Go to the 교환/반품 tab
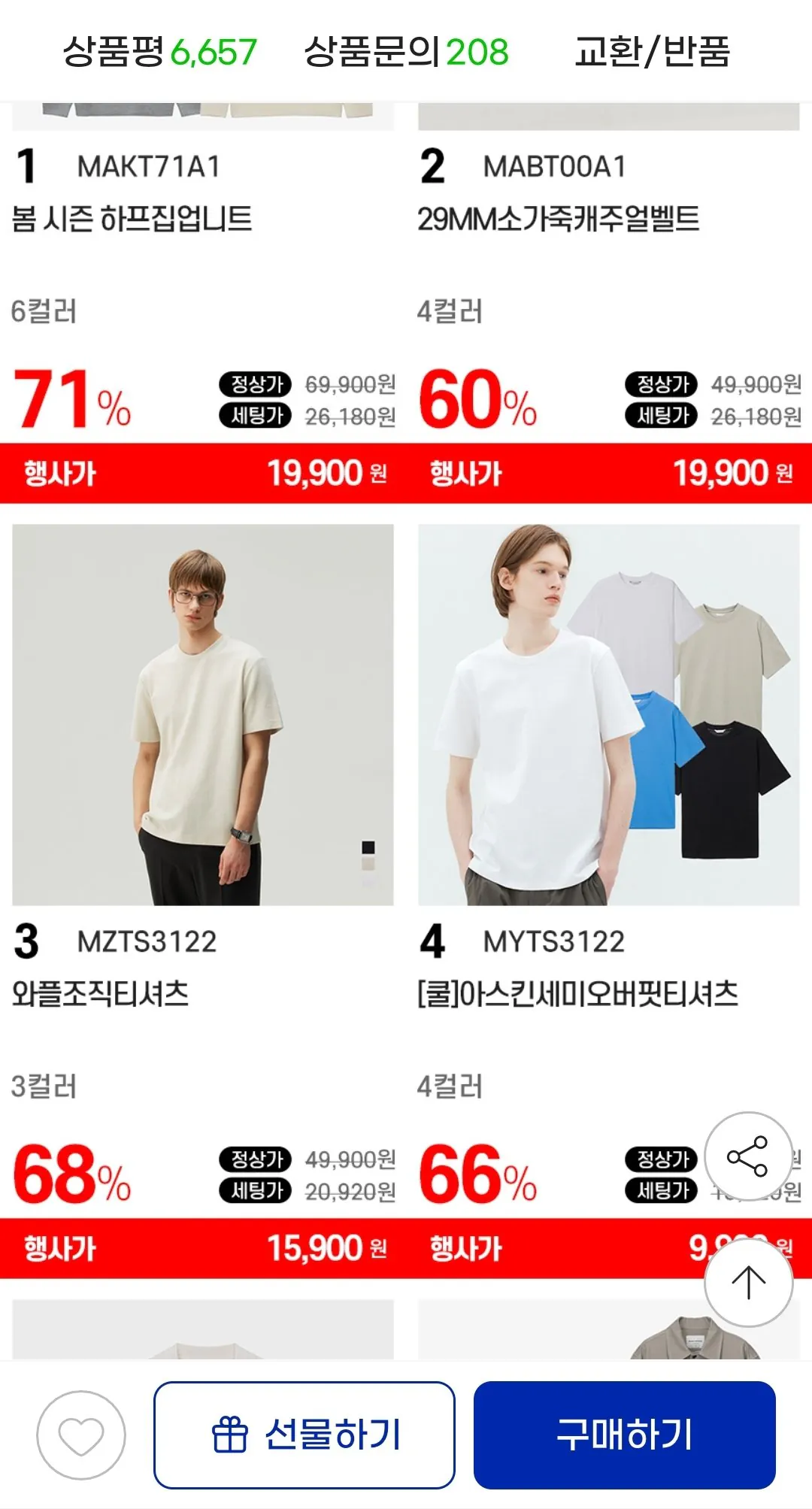 [x=652, y=51]
